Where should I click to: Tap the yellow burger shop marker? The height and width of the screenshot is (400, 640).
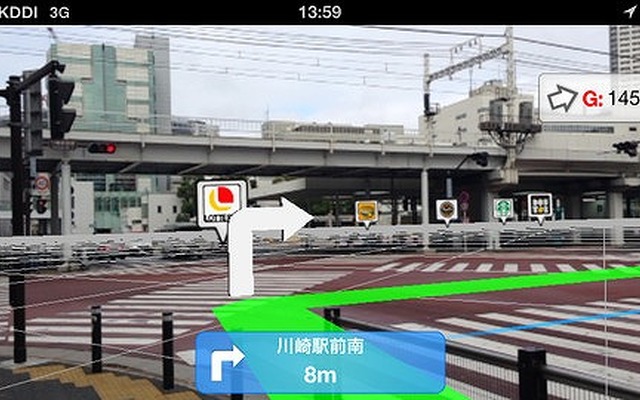[x=367, y=211]
